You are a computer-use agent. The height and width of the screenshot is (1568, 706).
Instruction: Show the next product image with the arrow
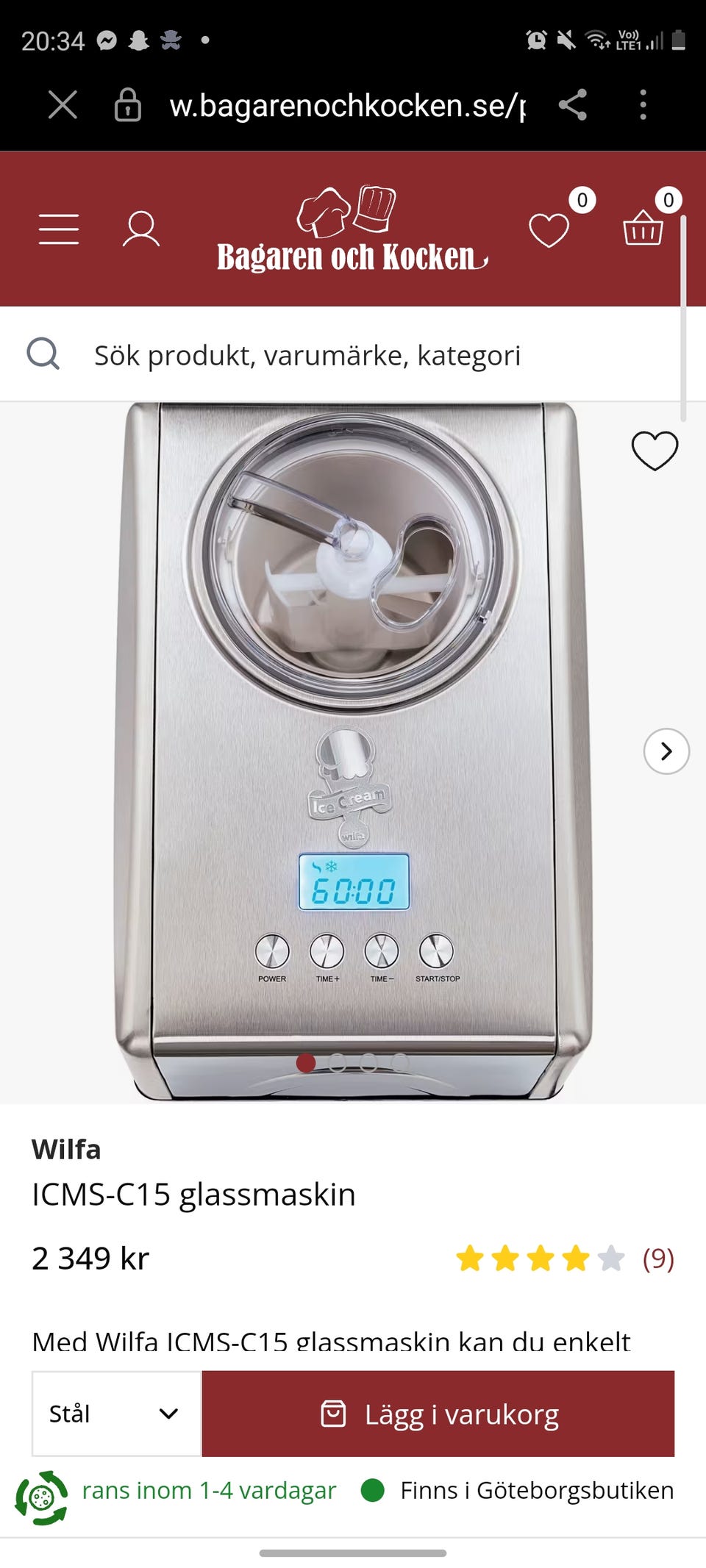(x=666, y=751)
